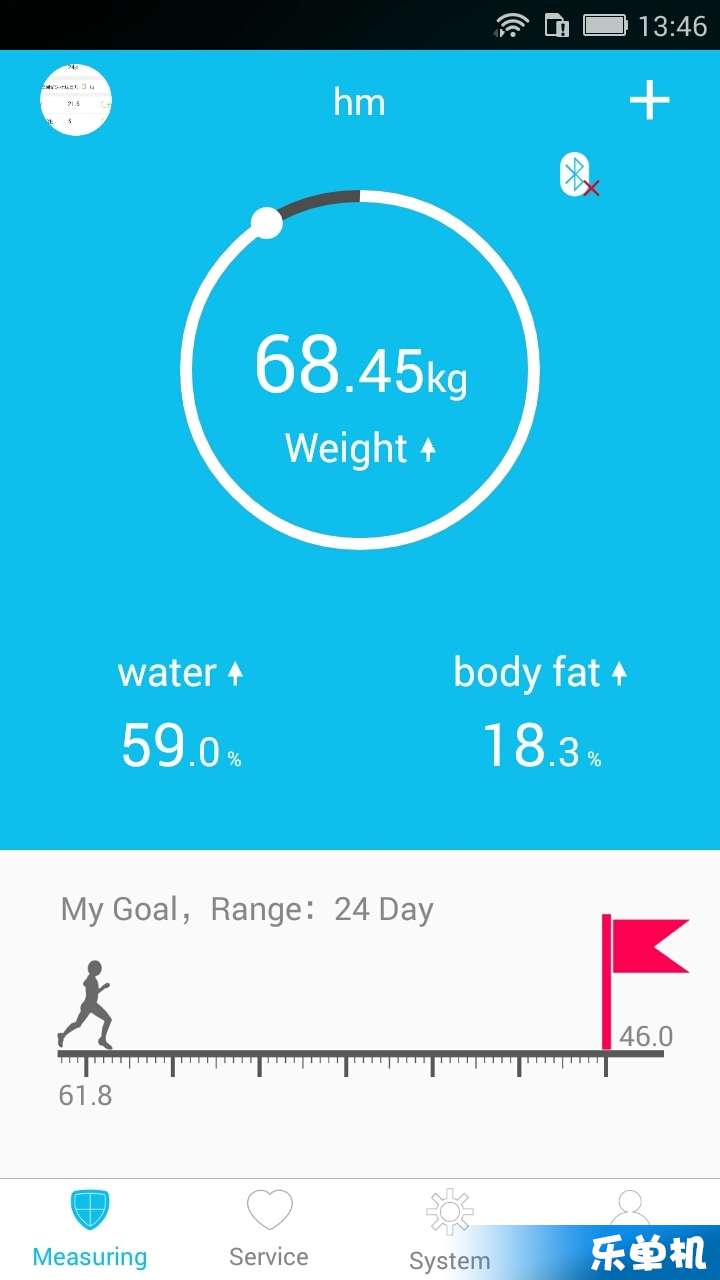Open the weight 68.45kg circle
Viewport: 720px width, 1280px height.
pyautogui.click(x=360, y=369)
